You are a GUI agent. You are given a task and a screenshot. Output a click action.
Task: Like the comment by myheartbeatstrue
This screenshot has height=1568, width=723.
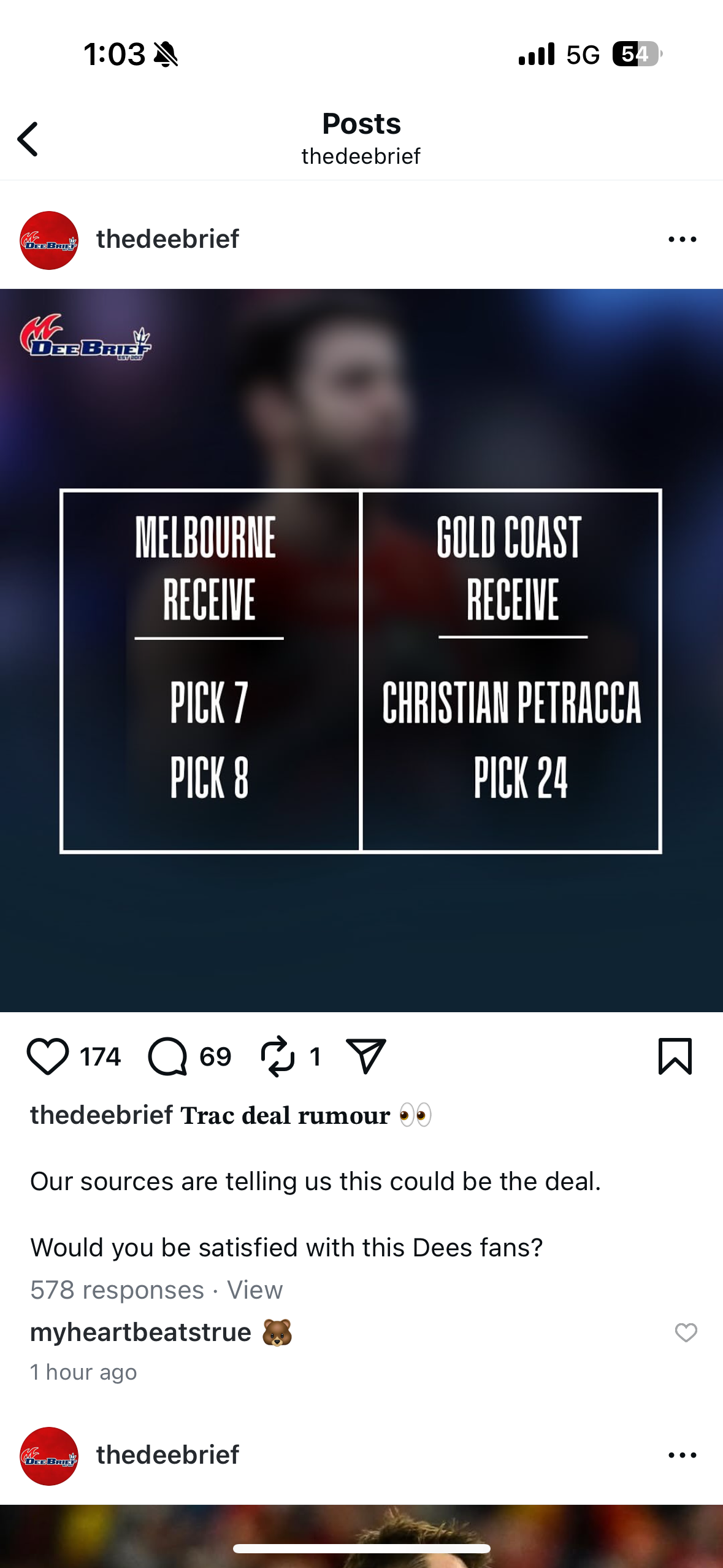pos(686,1332)
